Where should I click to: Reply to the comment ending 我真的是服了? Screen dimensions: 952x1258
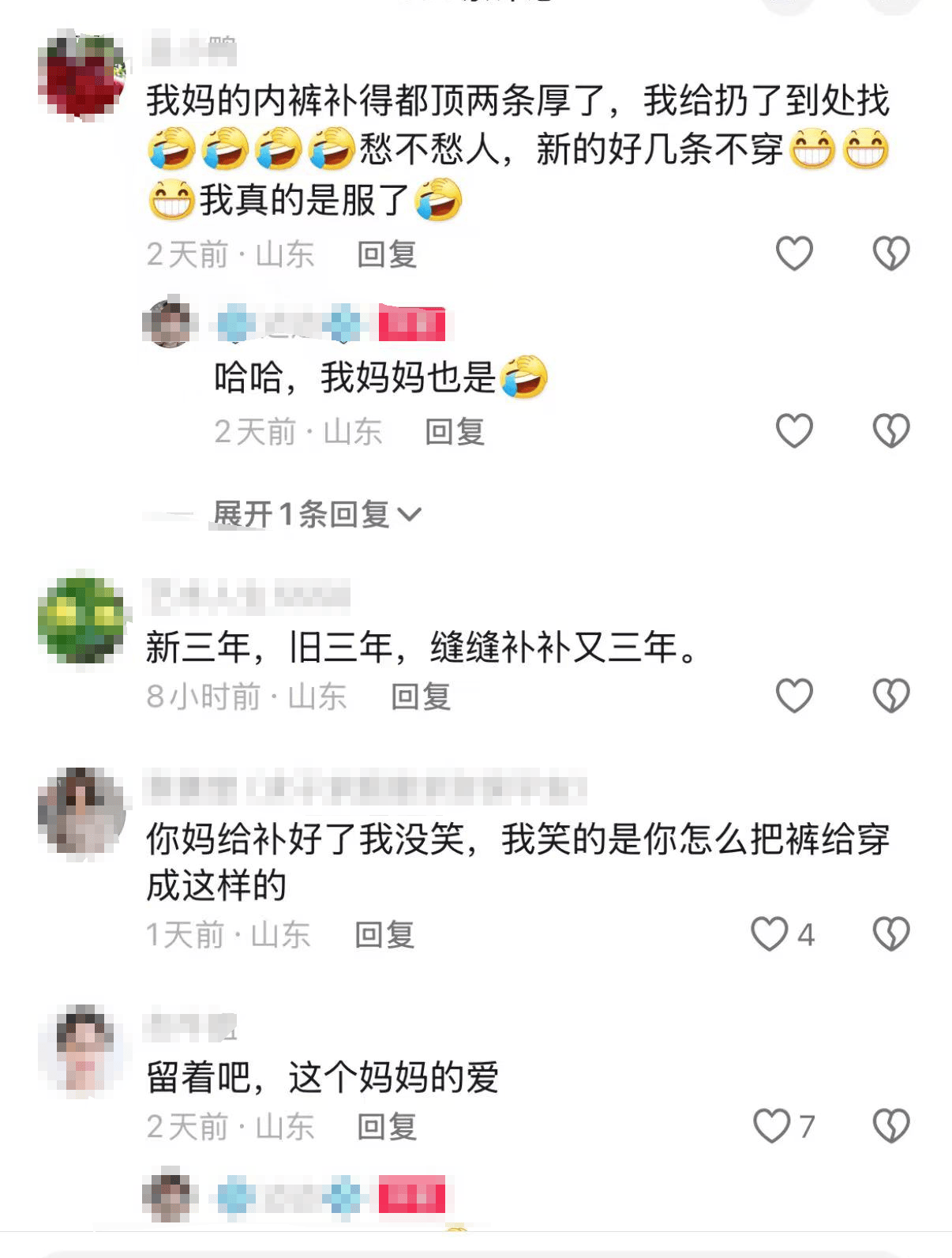[x=386, y=254]
